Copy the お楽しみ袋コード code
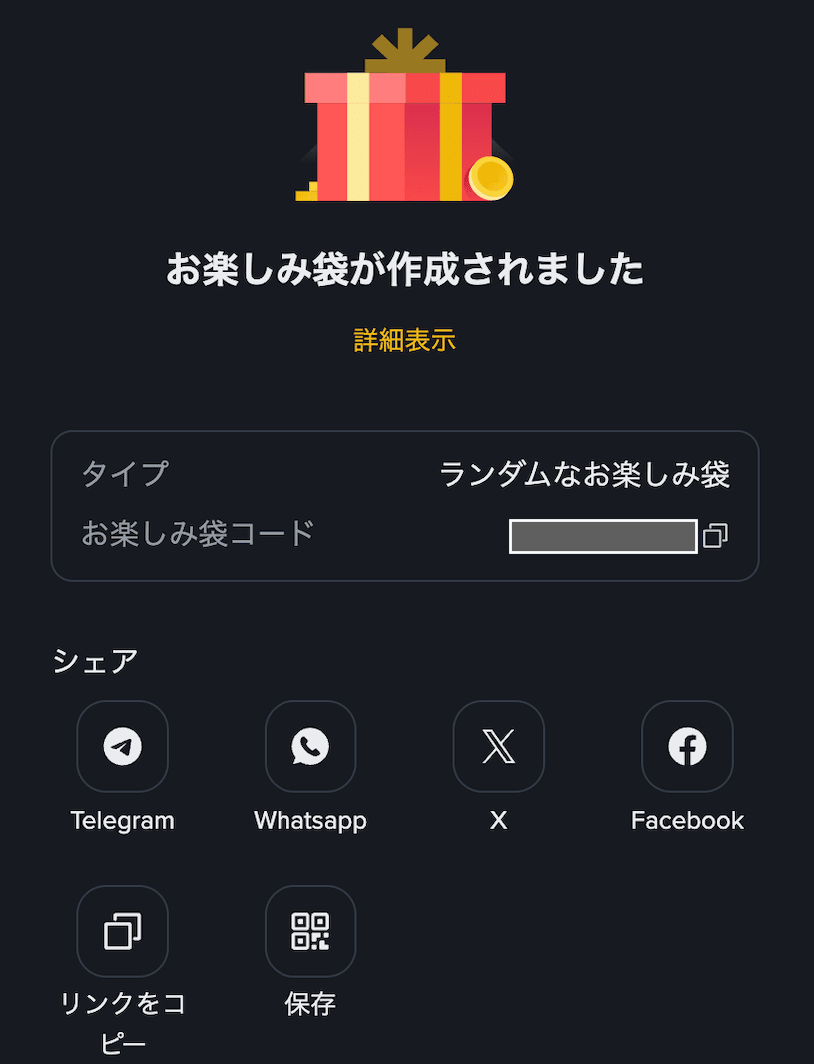The image size is (814, 1064). pyautogui.click(x=716, y=535)
